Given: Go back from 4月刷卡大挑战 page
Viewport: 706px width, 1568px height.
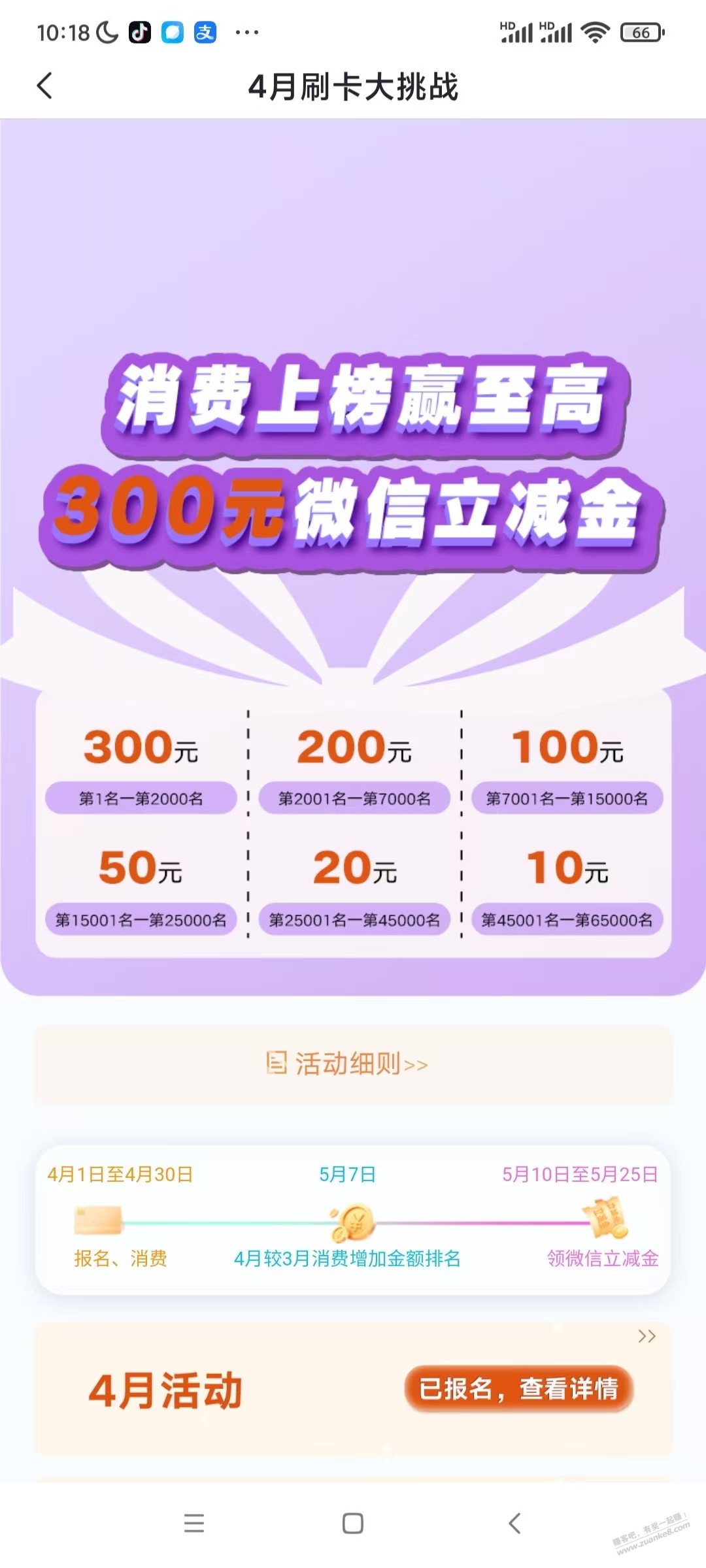Looking at the screenshot, I should (44, 86).
